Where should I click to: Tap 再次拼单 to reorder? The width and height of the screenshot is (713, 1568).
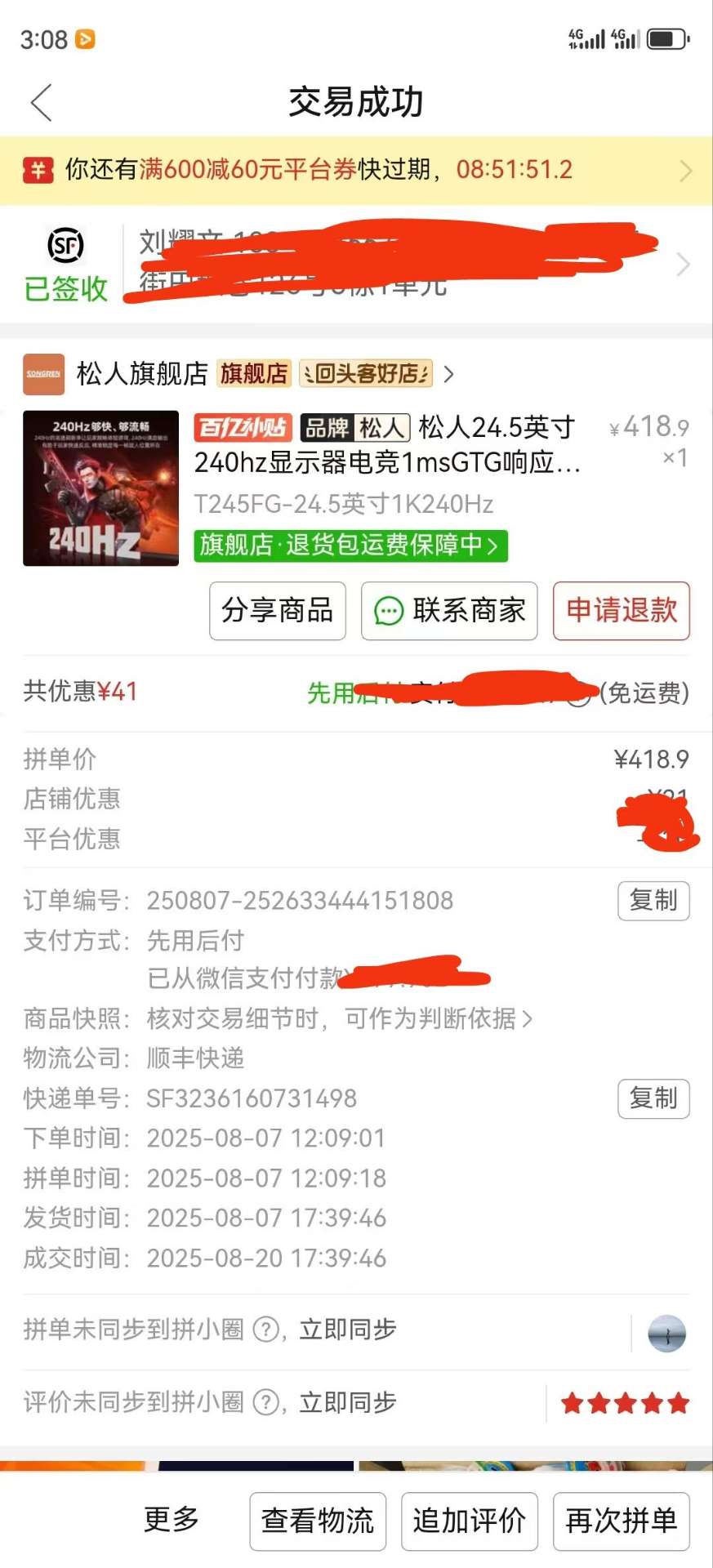click(x=621, y=1521)
